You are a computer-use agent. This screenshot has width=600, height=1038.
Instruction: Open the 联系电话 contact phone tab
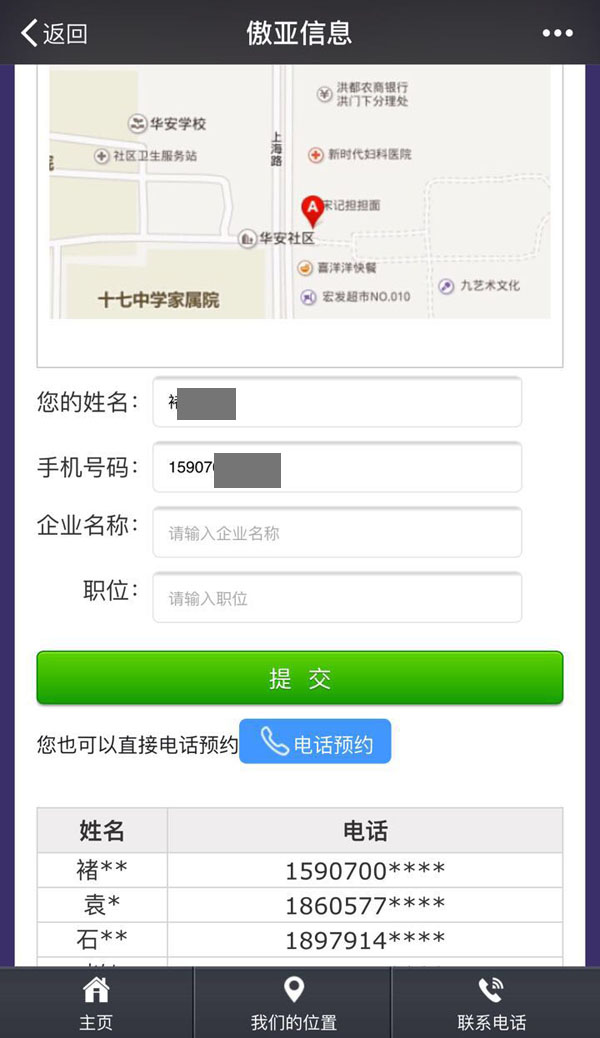(491, 1003)
